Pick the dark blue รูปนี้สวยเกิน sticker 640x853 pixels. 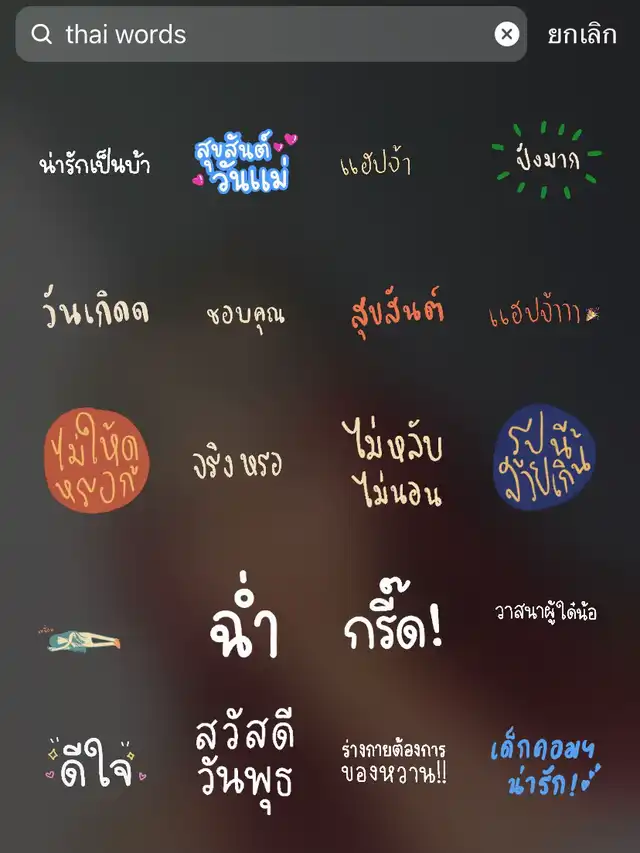(545, 456)
